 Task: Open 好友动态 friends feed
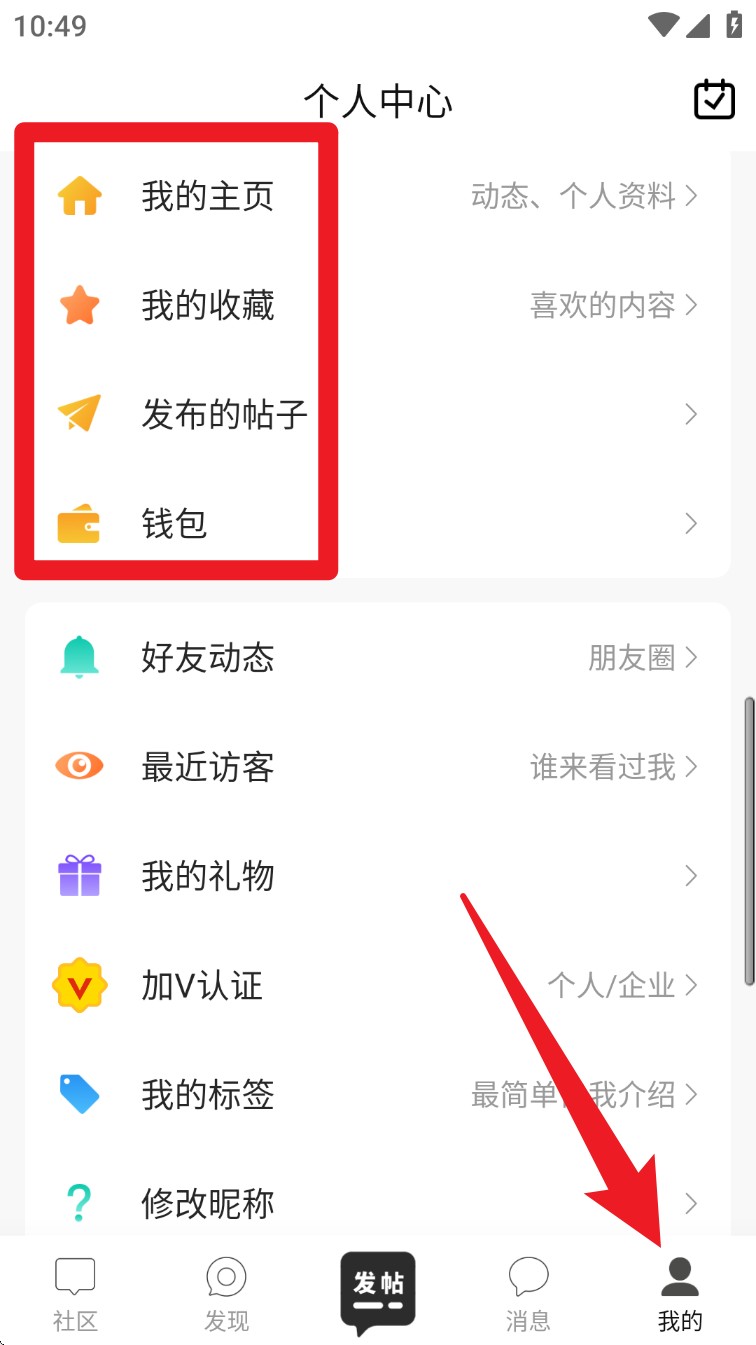click(377, 658)
